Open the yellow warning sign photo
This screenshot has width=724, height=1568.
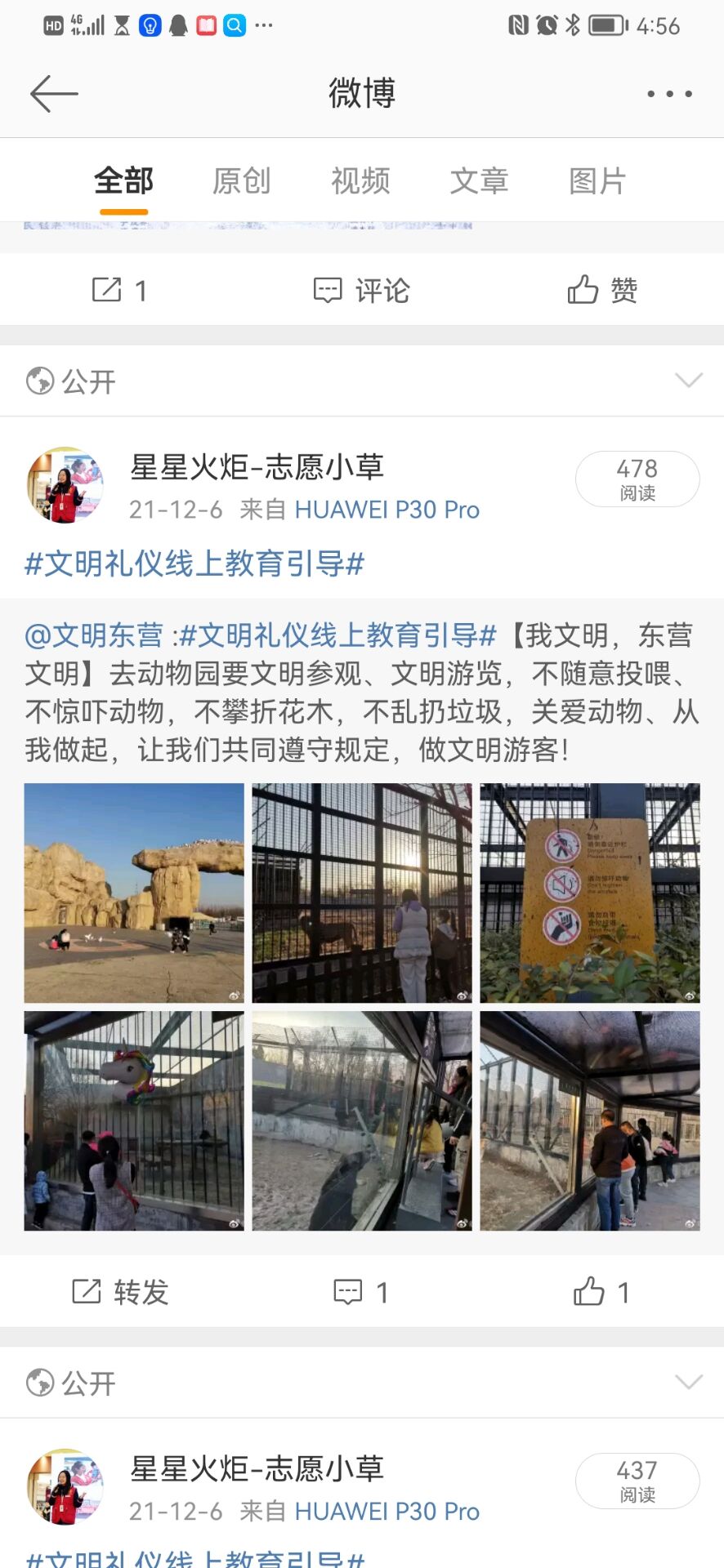[590, 893]
